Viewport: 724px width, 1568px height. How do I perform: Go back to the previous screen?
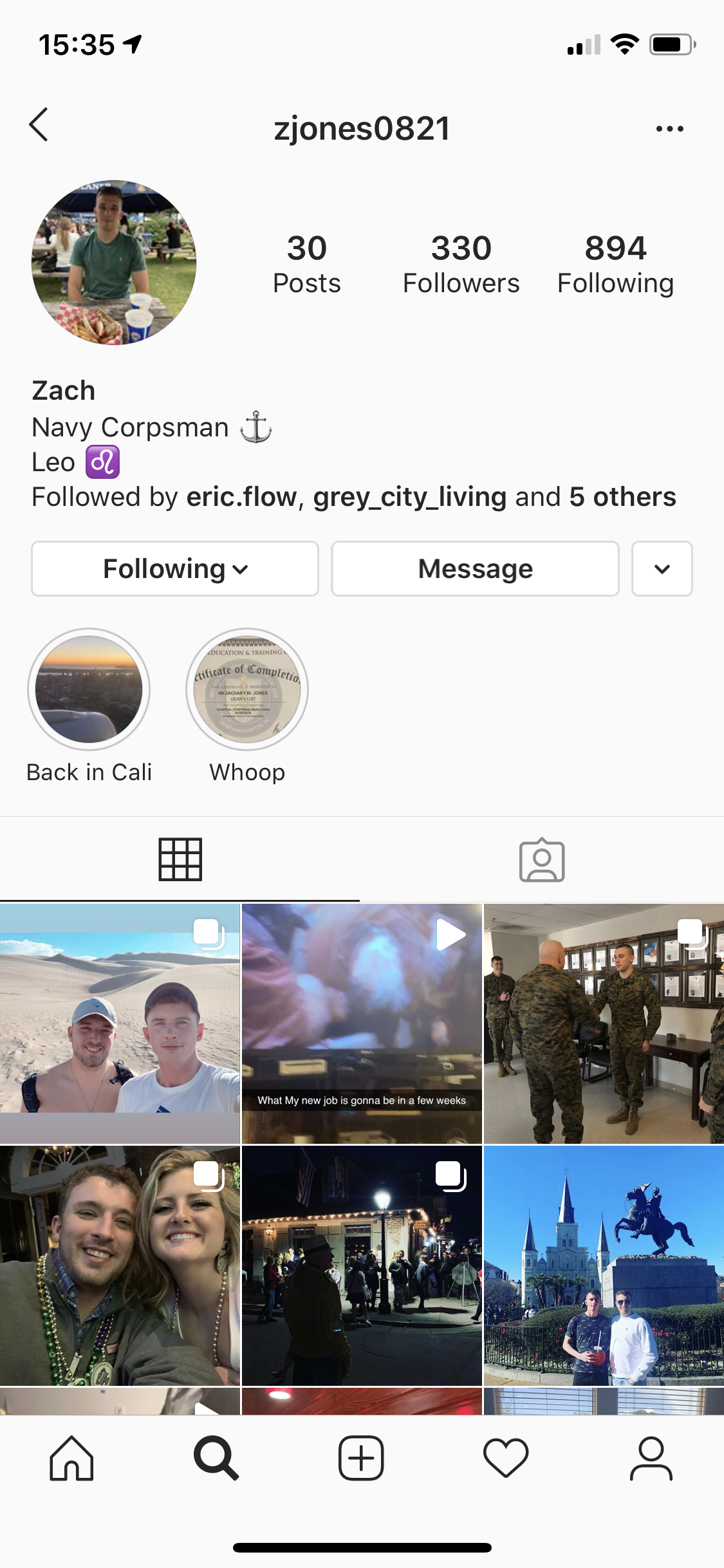click(x=39, y=125)
